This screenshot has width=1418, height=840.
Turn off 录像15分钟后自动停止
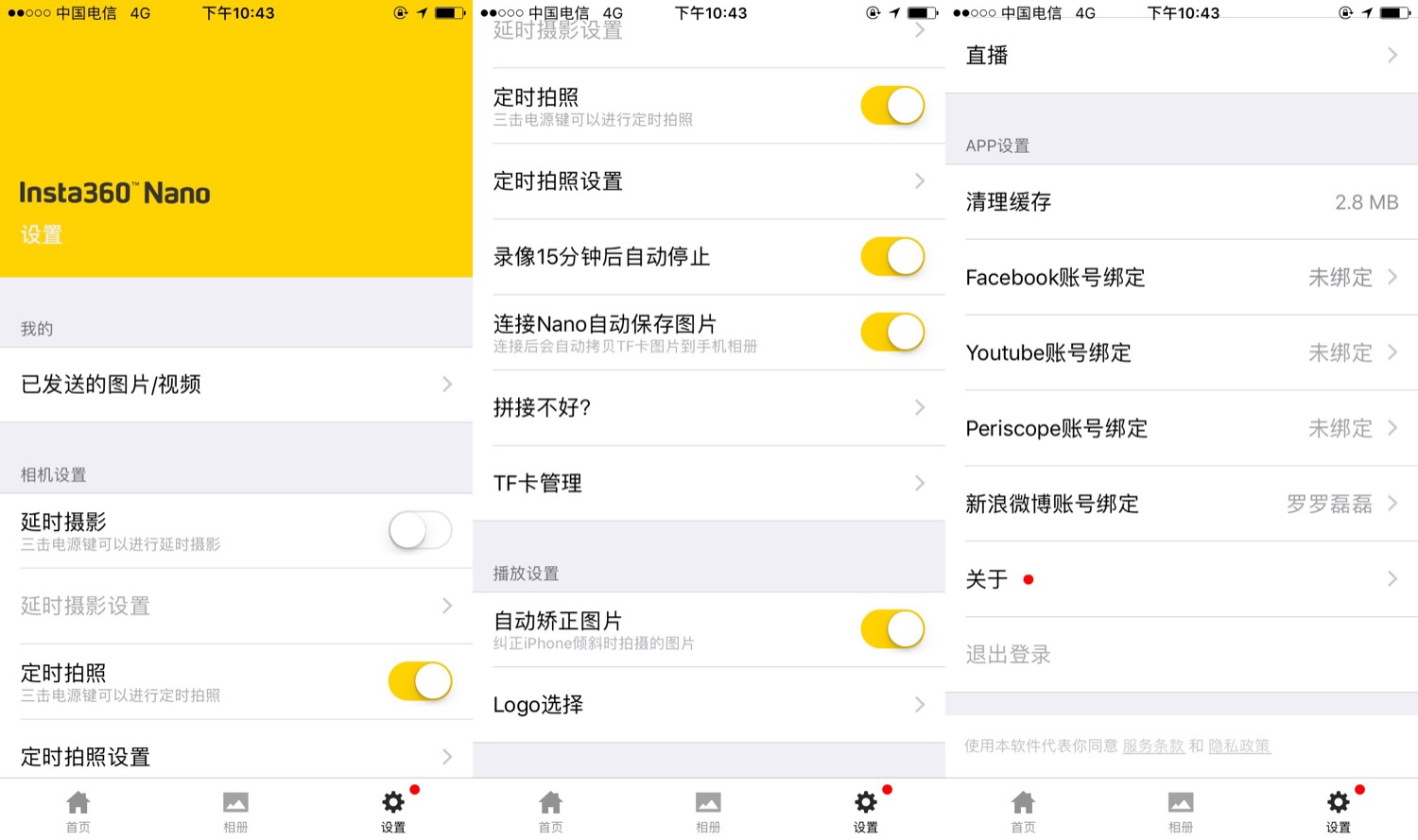pyautogui.click(x=892, y=257)
